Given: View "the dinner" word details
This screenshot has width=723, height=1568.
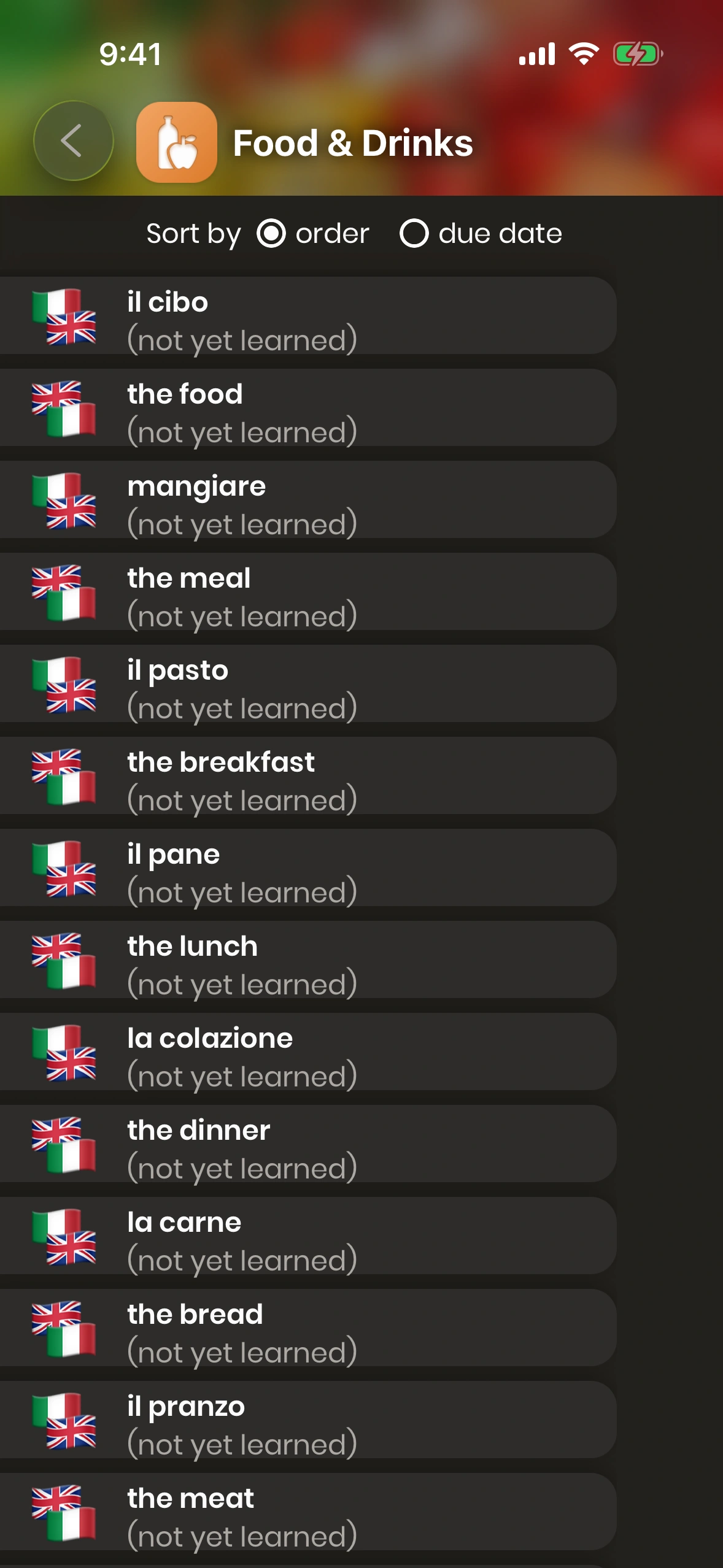Looking at the screenshot, I should tap(307, 1145).
